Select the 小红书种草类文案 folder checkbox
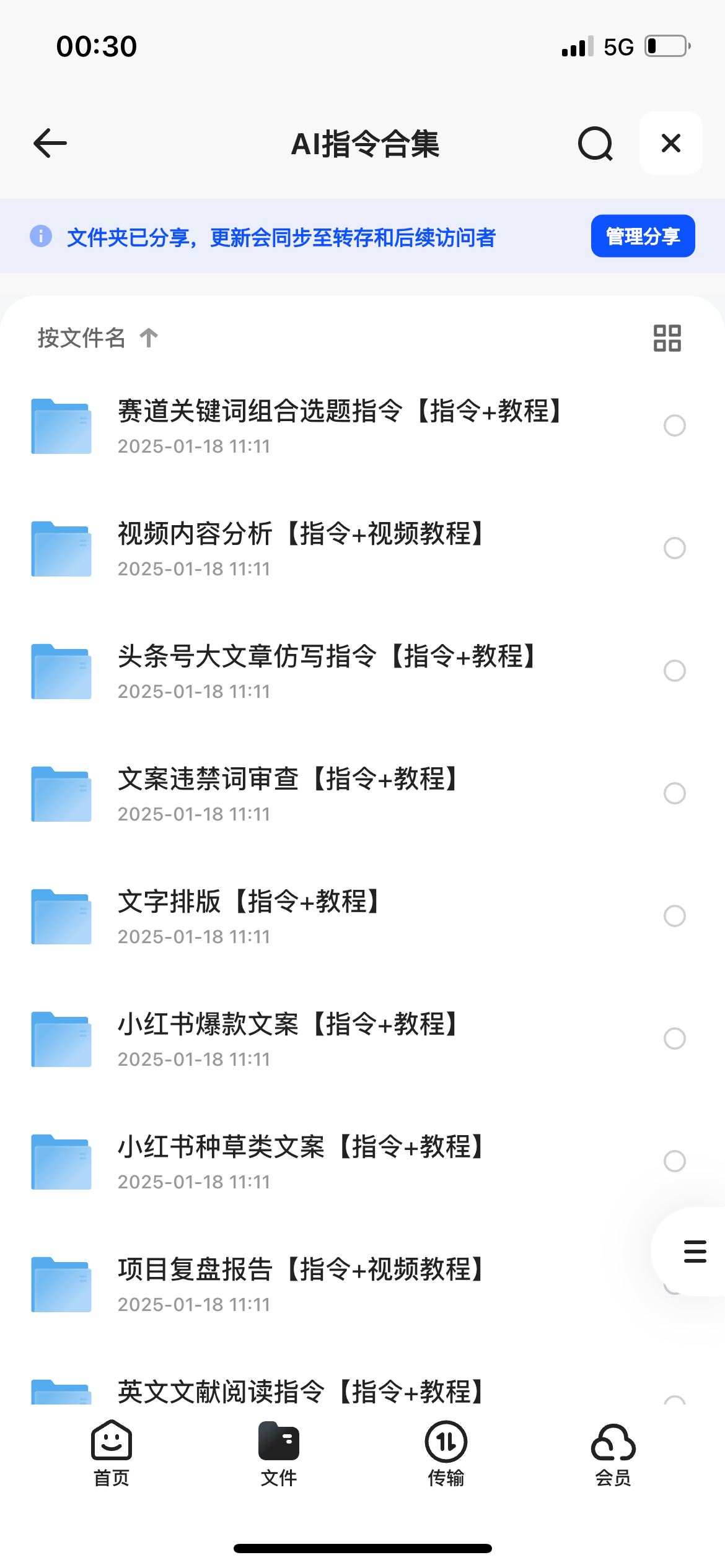This screenshot has width=725, height=1568. pos(674,1161)
